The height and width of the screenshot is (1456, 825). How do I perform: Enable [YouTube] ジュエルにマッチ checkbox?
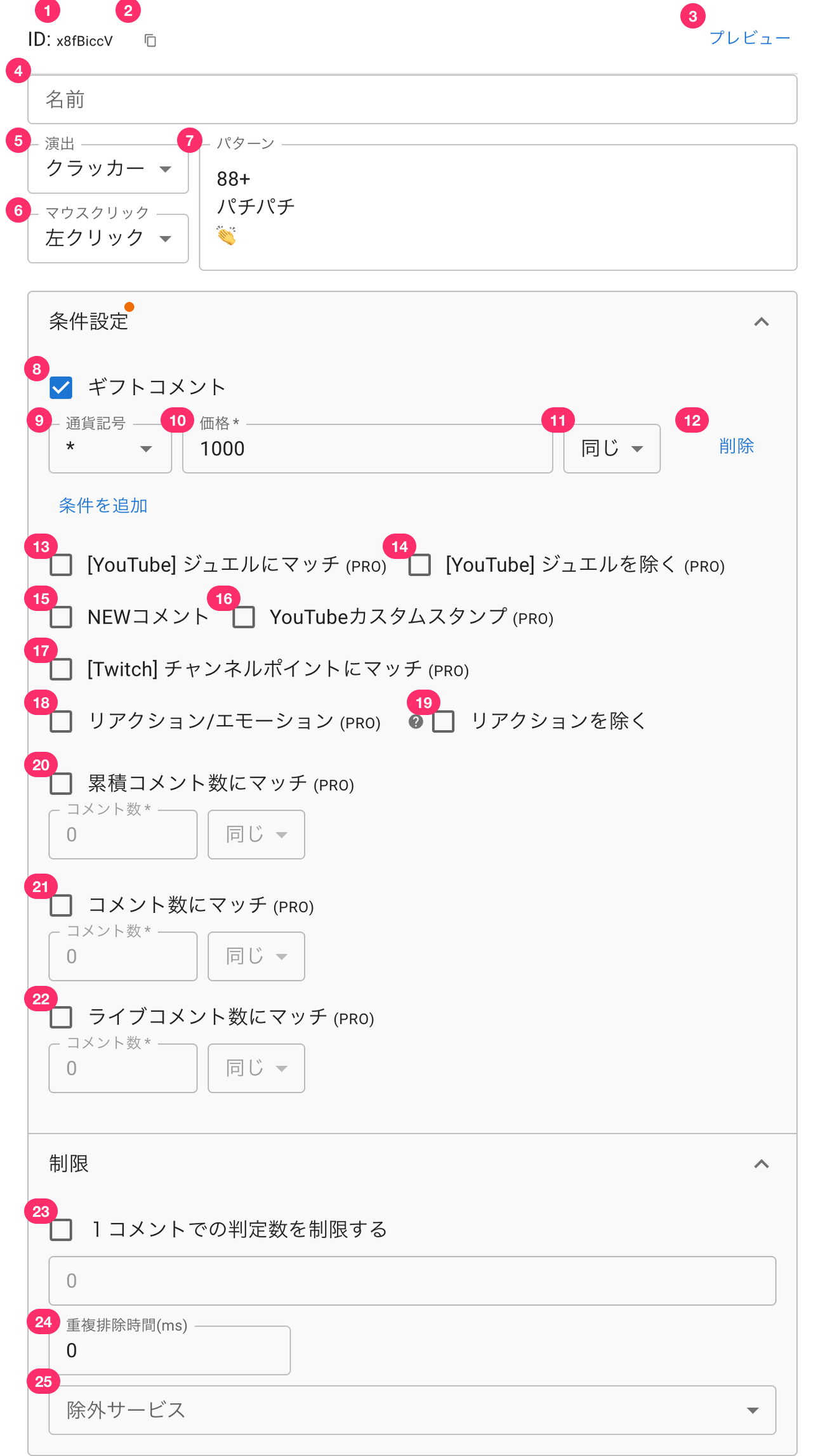coord(62,565)
